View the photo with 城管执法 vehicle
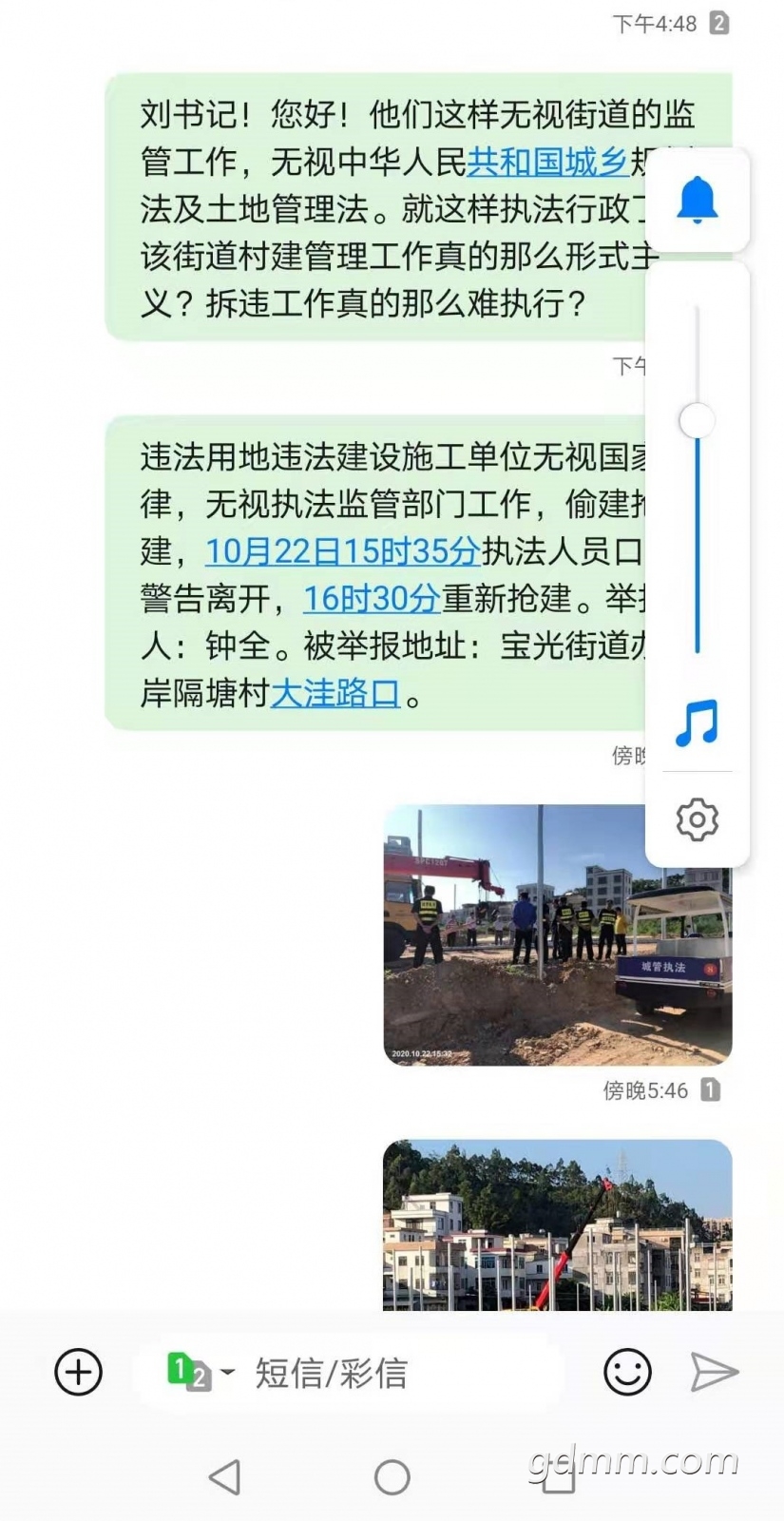The image size is (784, 1521). [558, 935]
